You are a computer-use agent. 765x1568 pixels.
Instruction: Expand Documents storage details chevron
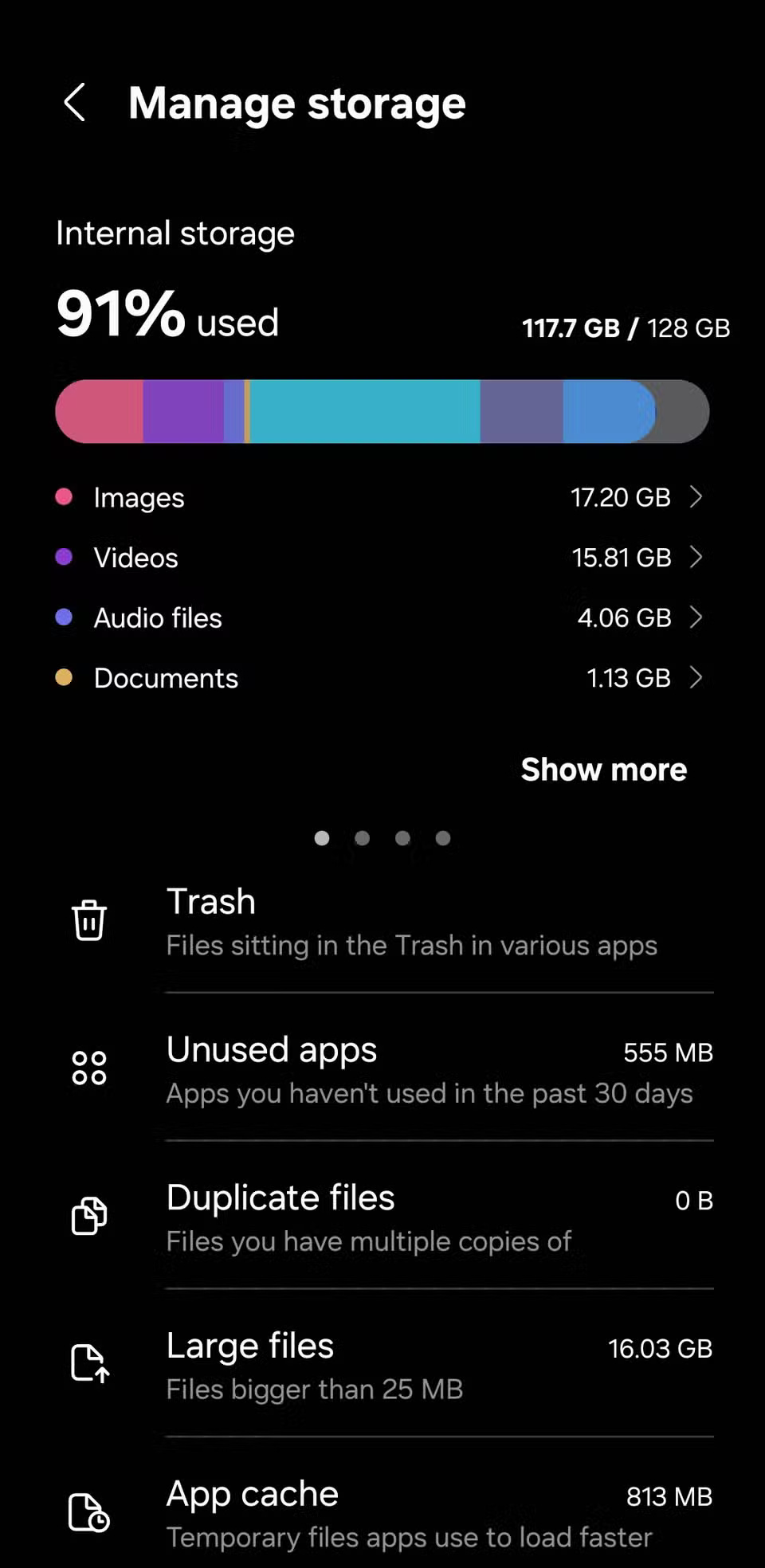tap(697, 677)
